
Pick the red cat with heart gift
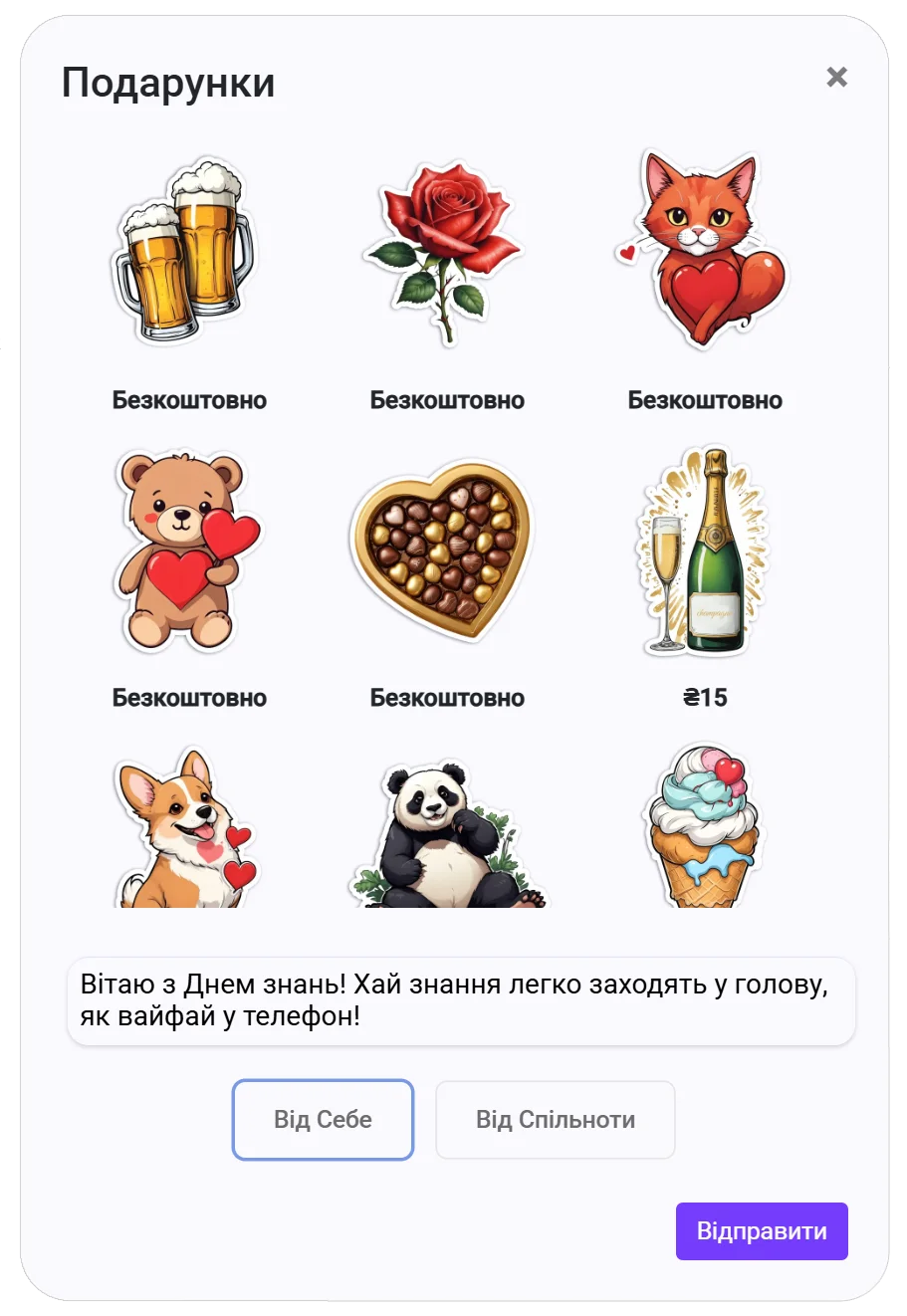[x=704, y=253]
